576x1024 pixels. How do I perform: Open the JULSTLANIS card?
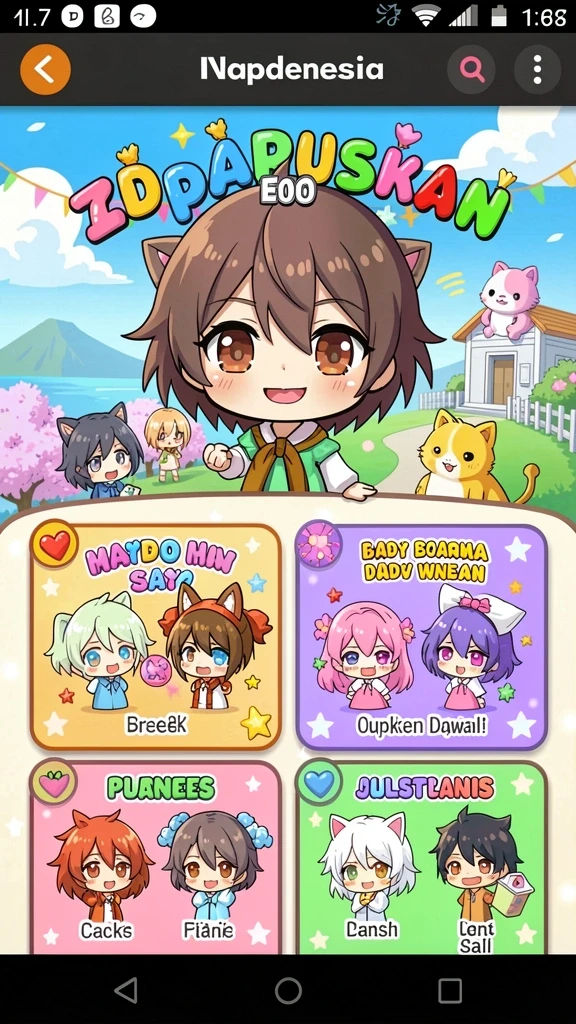[422, 857]
